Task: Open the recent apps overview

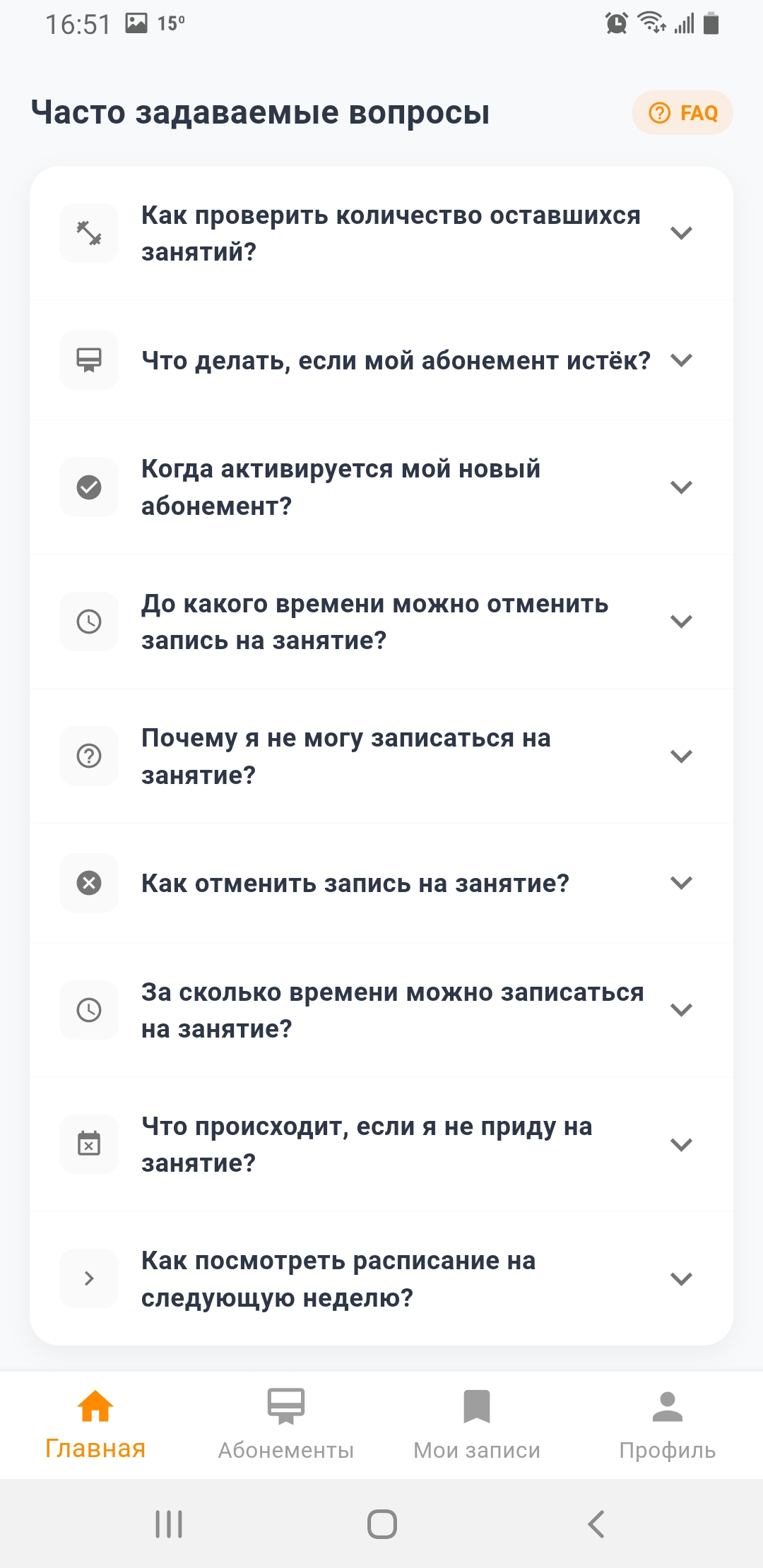Action: [x=169, y=1524]
